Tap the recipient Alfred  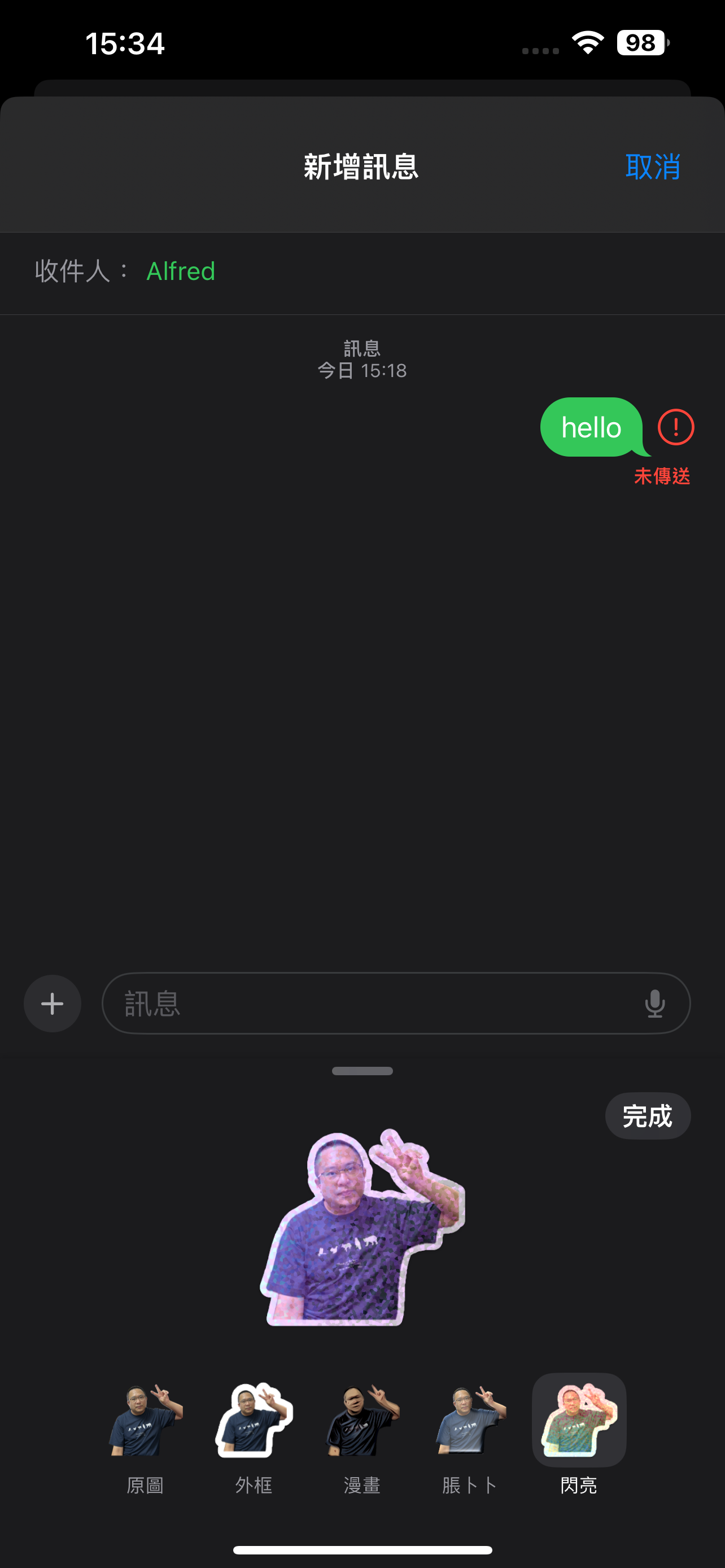point(181,271)
